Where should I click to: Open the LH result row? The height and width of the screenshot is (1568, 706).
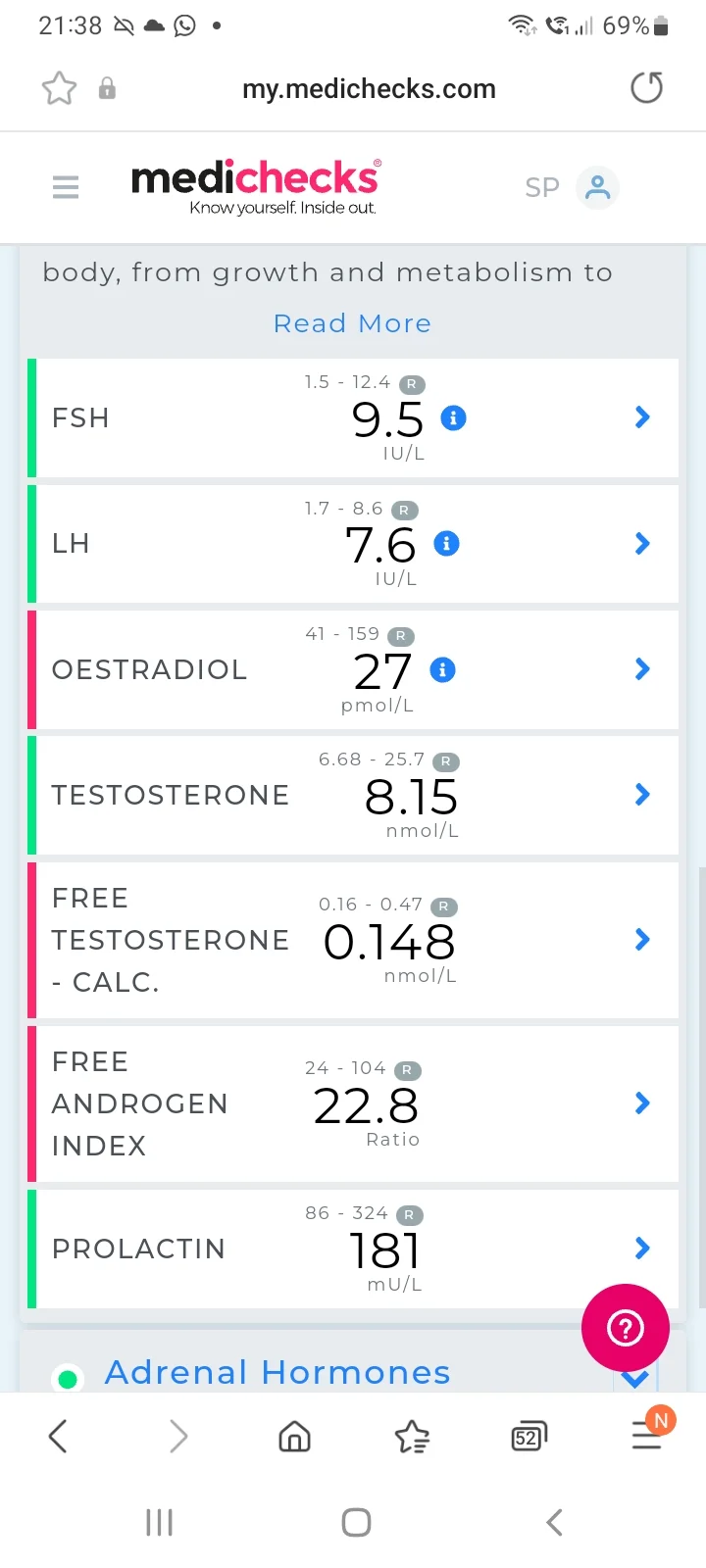(353, 544)
